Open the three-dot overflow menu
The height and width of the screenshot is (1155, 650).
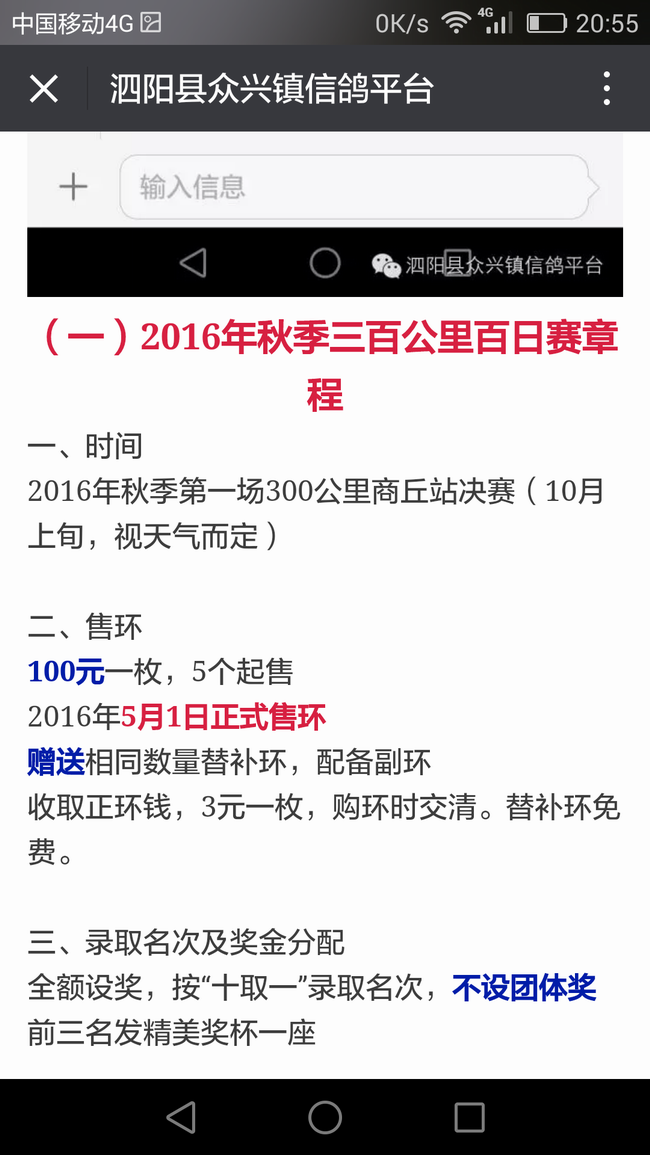click(x=607, y=89)
